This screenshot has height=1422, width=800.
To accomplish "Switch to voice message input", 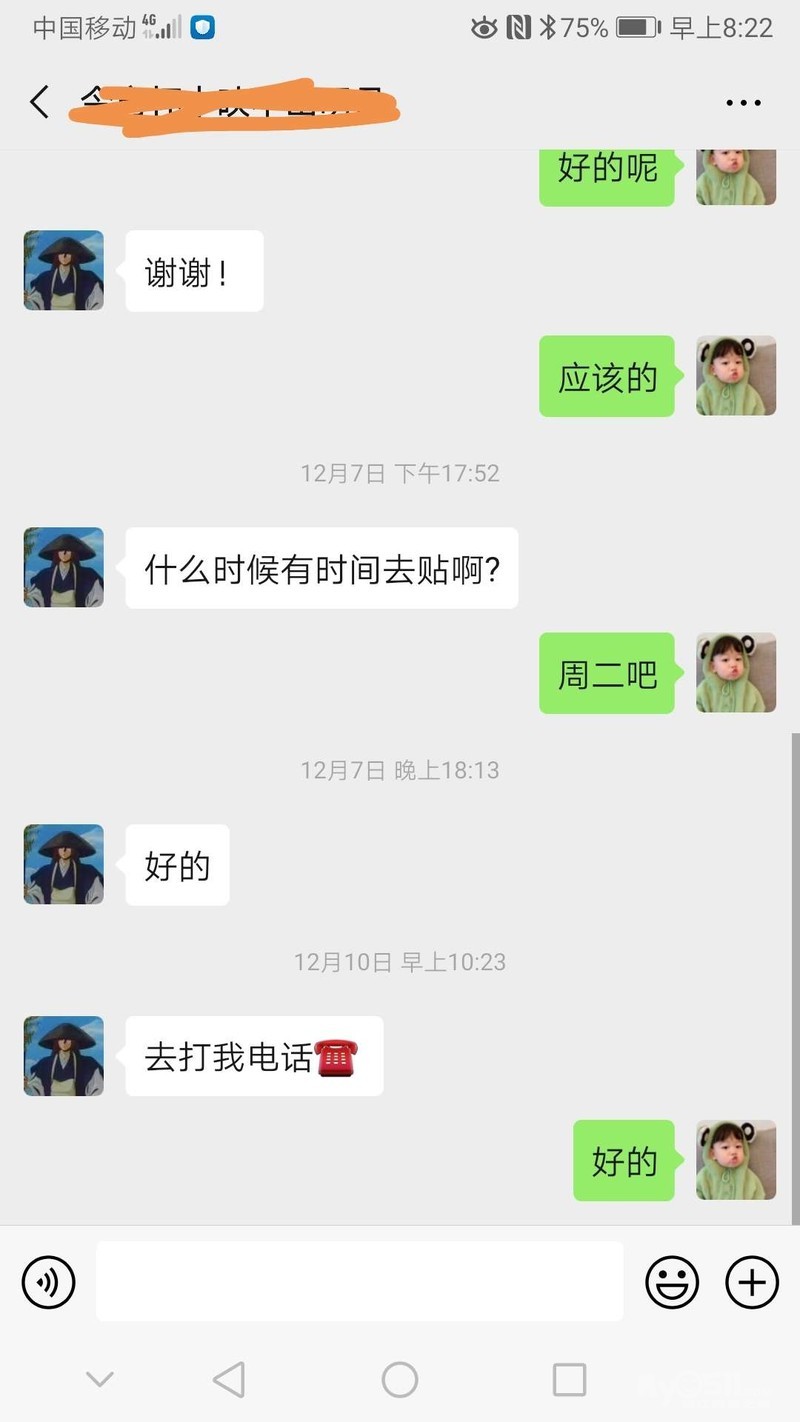I will pos(48,1281).
